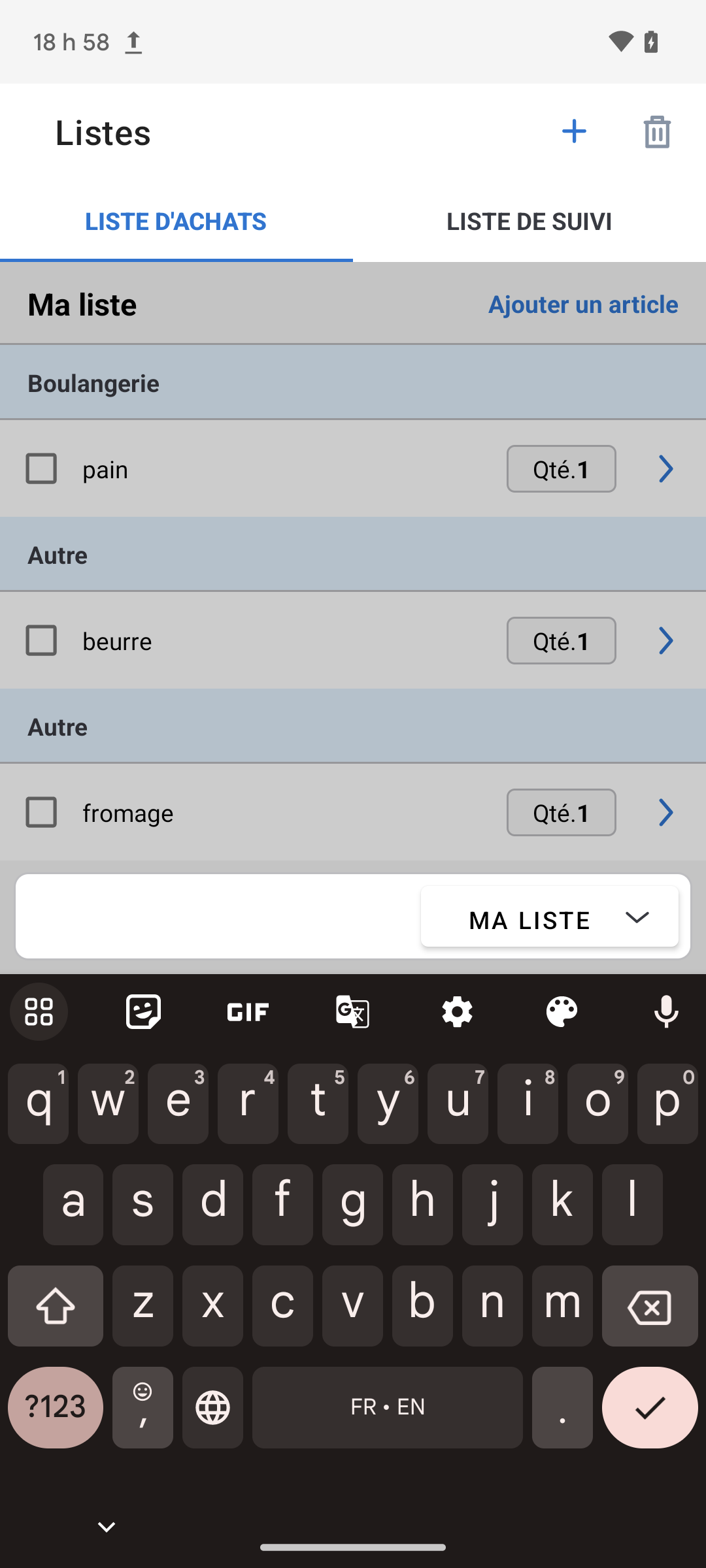Tap the Ajouter un article link
The height and width of the screenshot is (1568, 706).
[582, 304]
